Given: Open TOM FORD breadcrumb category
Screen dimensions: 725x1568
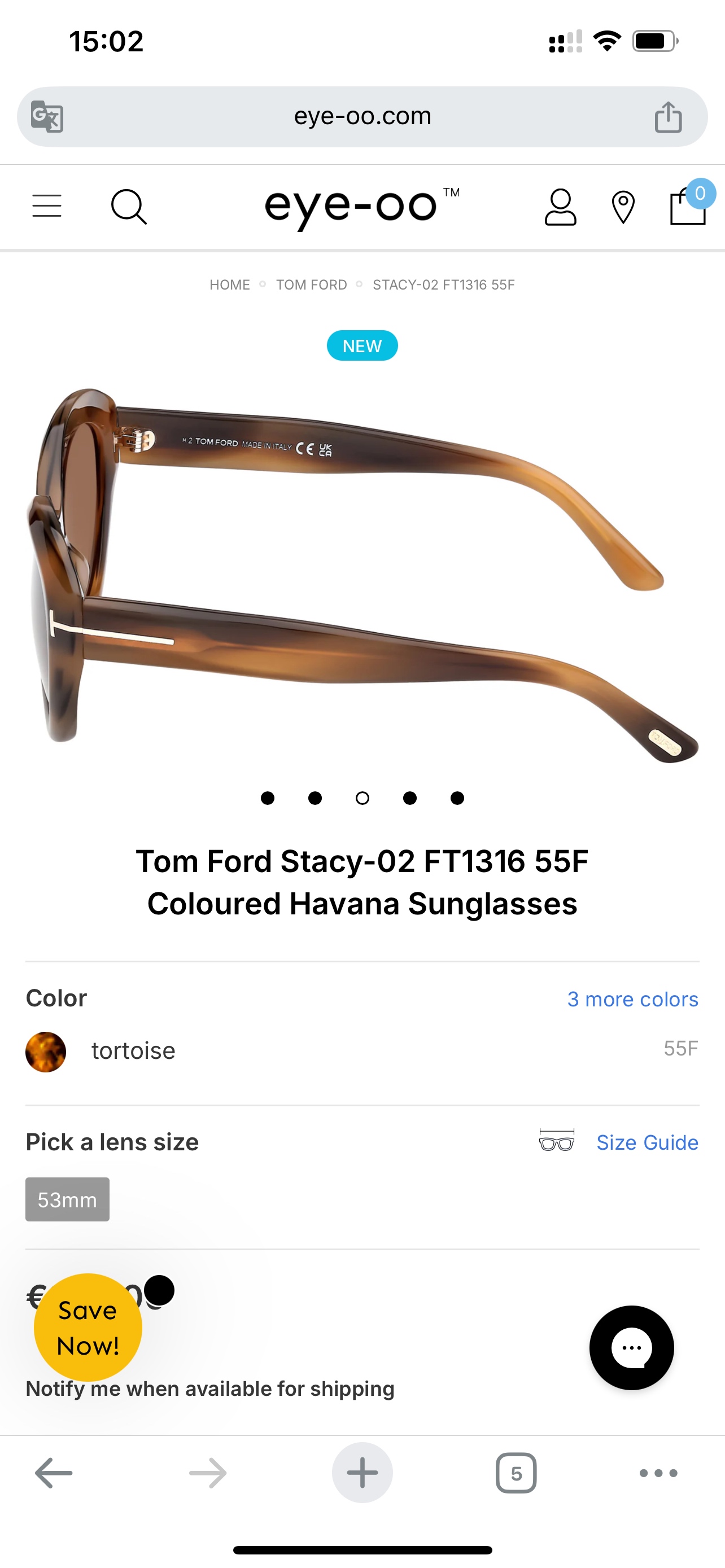Looking at the screenshot, I should (311, 284).
